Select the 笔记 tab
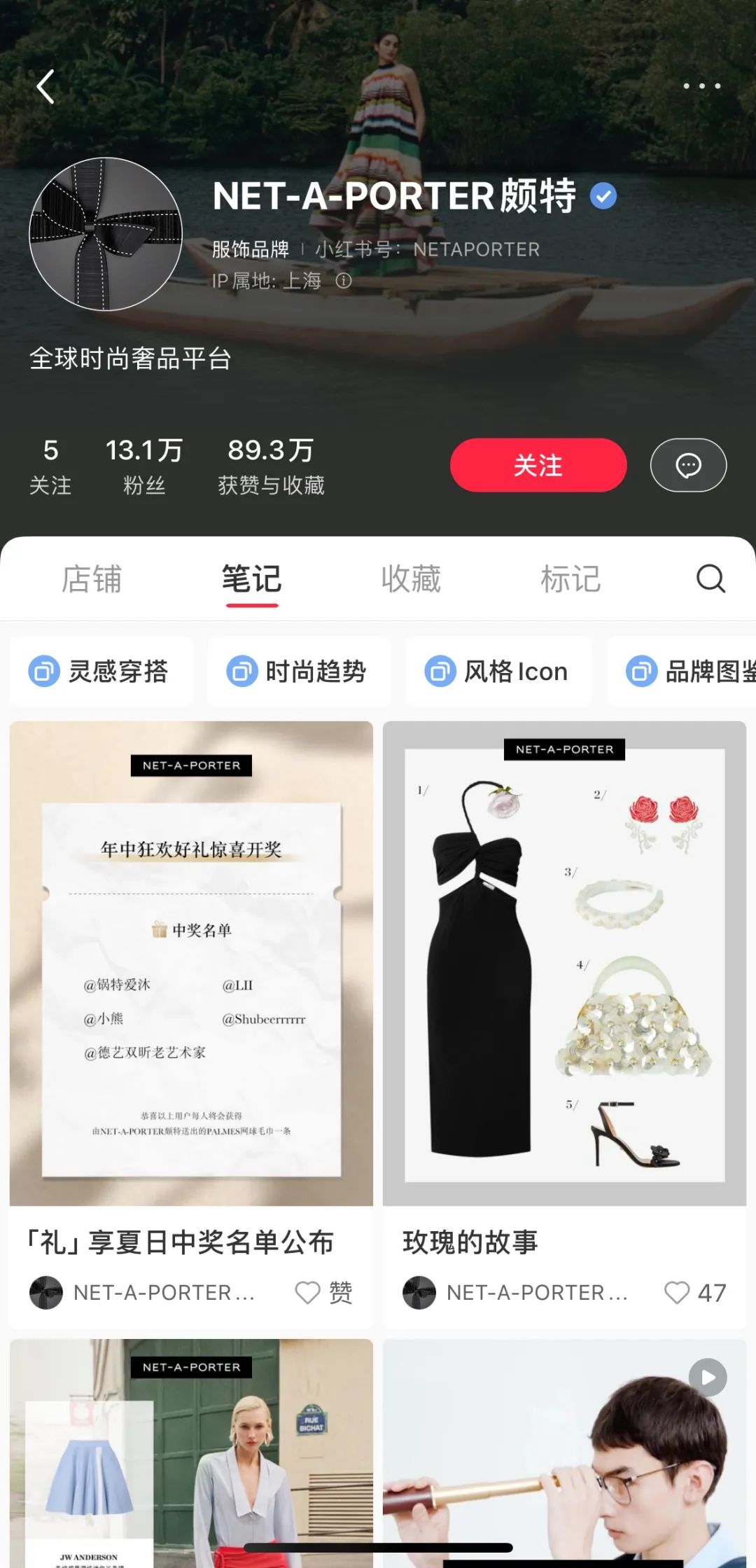The width and height of the screenshot is (756, 1568). [251, 579]
